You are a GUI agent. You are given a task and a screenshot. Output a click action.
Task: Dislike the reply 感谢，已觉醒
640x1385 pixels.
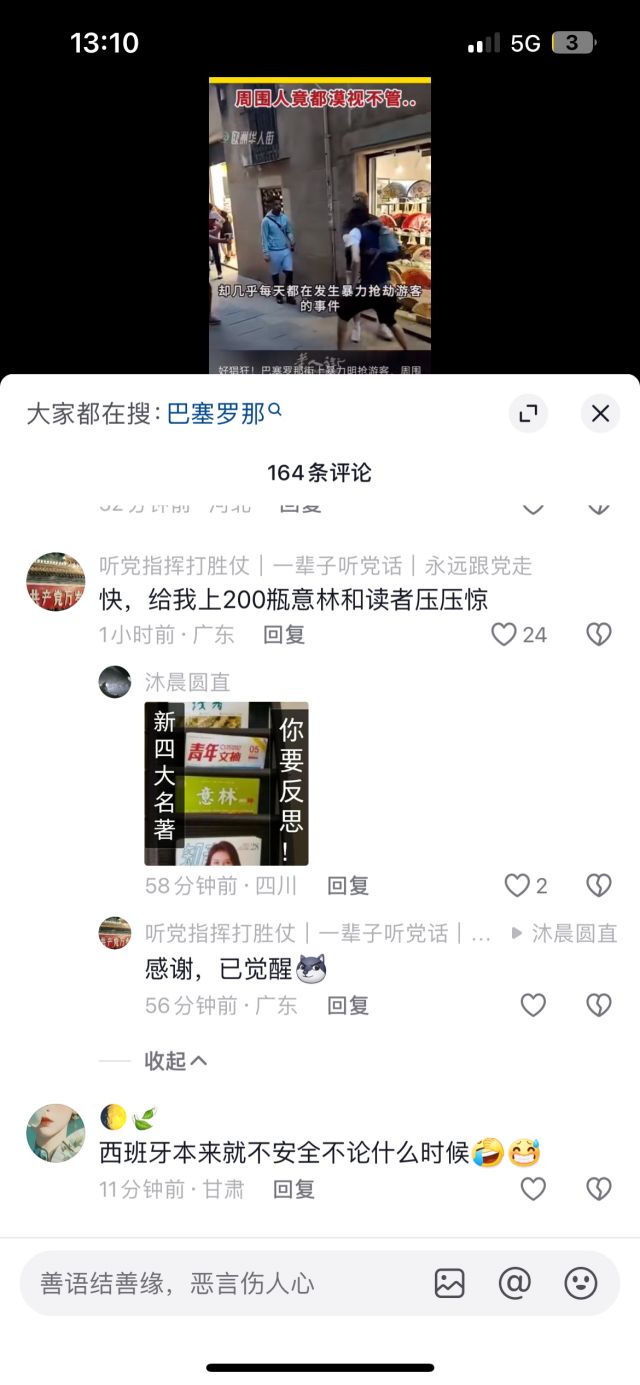point(598,1005)
